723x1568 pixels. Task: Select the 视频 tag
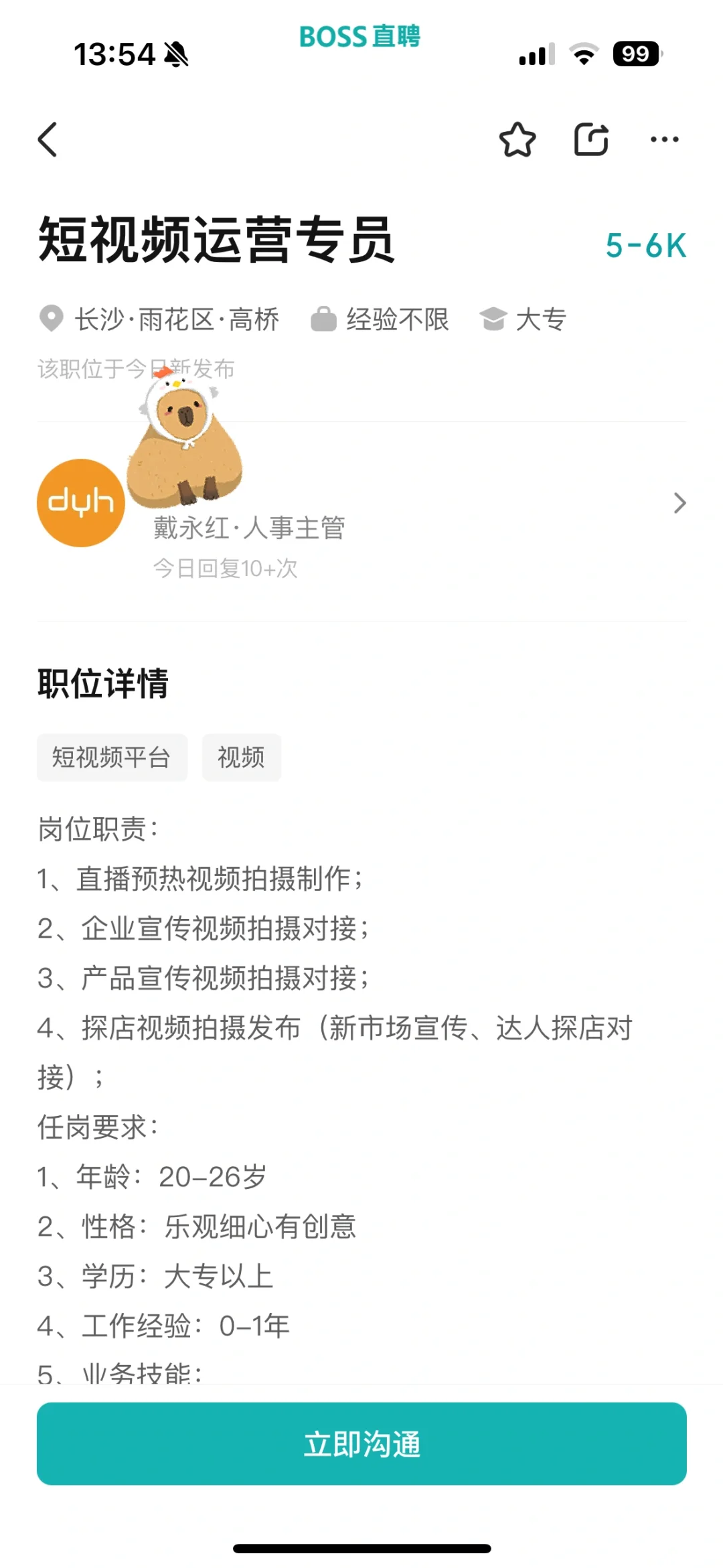coord(241,758)
